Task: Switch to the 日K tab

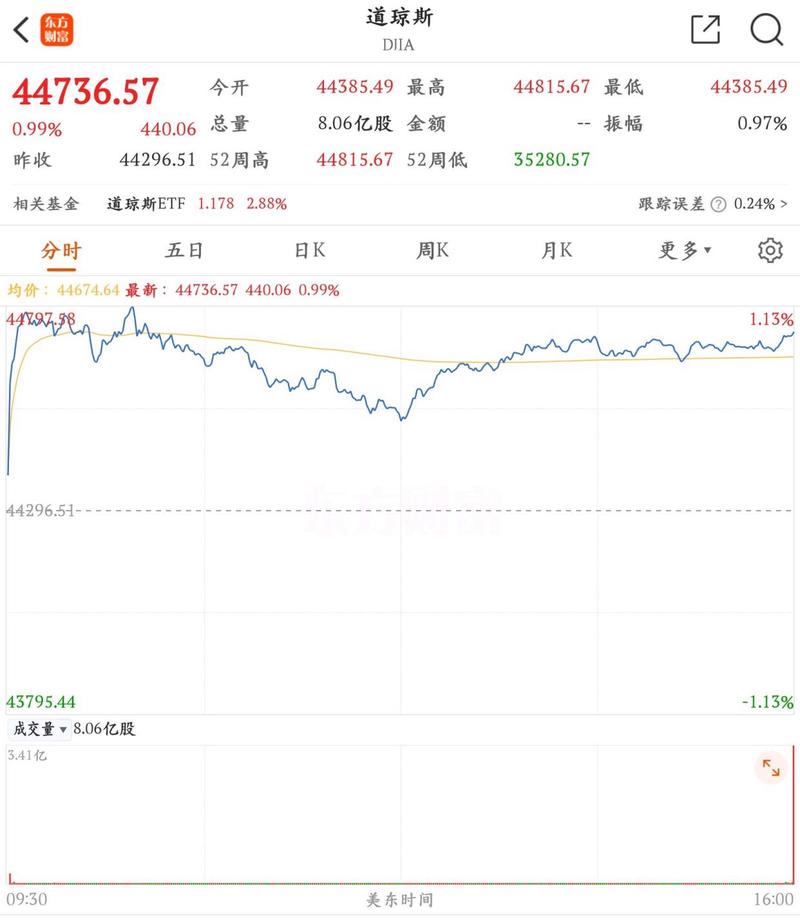Action: click(310, 251)
